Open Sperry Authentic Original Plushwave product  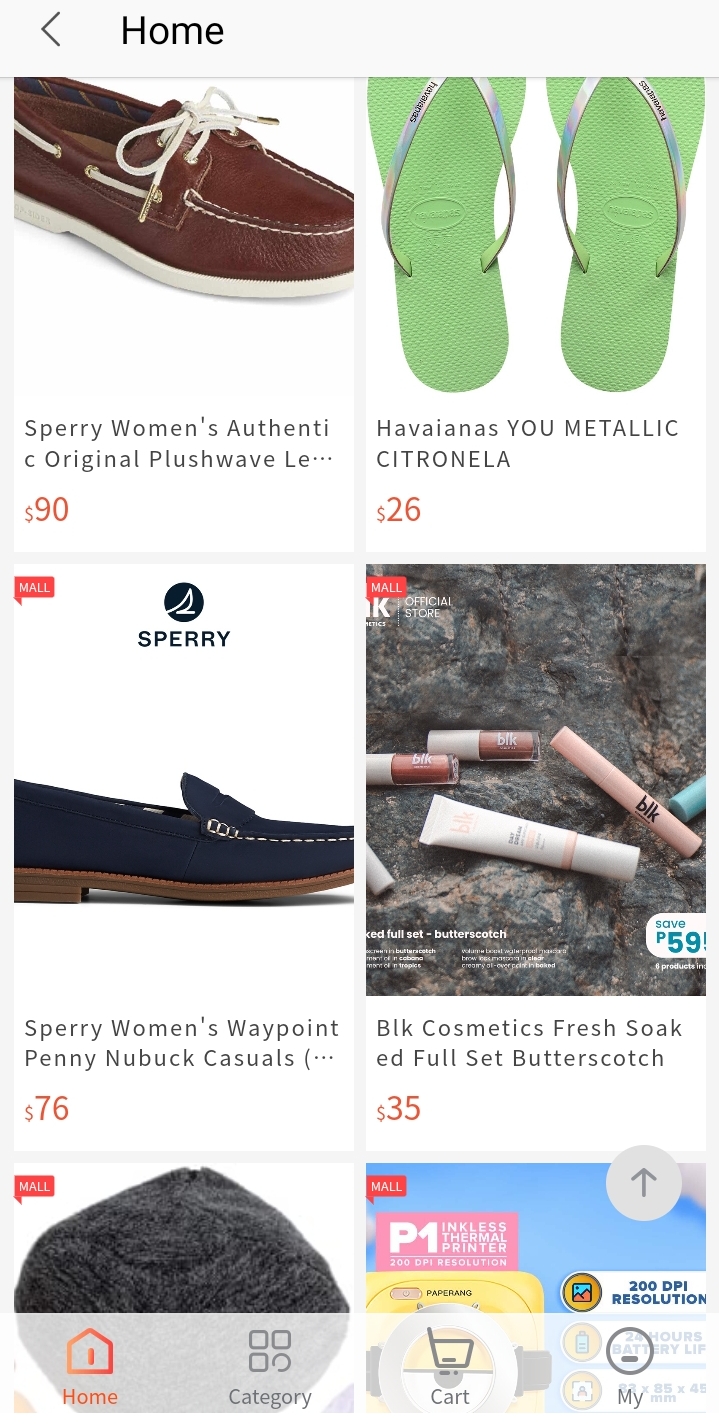coord(183,300)
